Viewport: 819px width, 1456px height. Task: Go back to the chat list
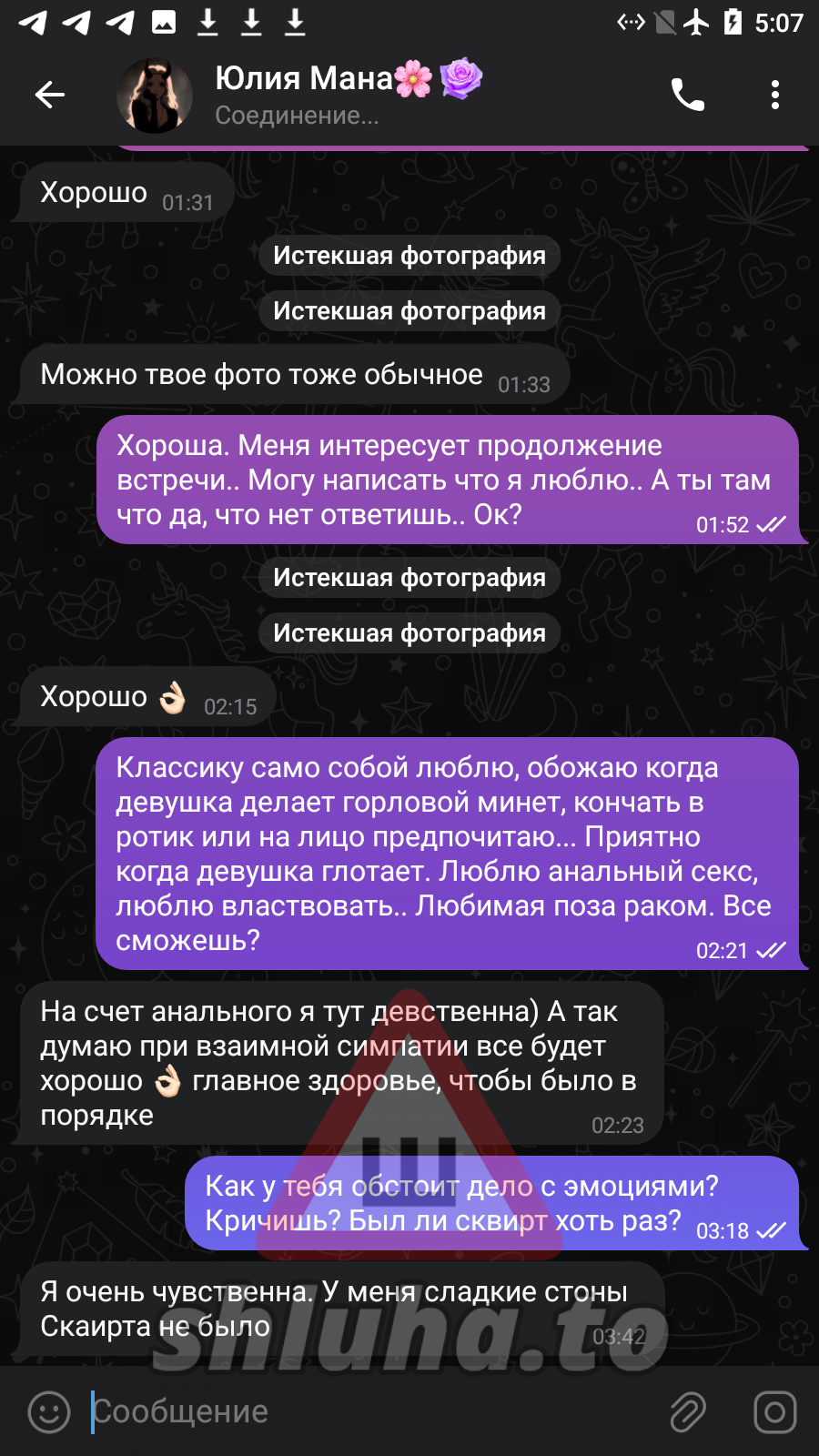pyautogui.click(x=50, y=95)
